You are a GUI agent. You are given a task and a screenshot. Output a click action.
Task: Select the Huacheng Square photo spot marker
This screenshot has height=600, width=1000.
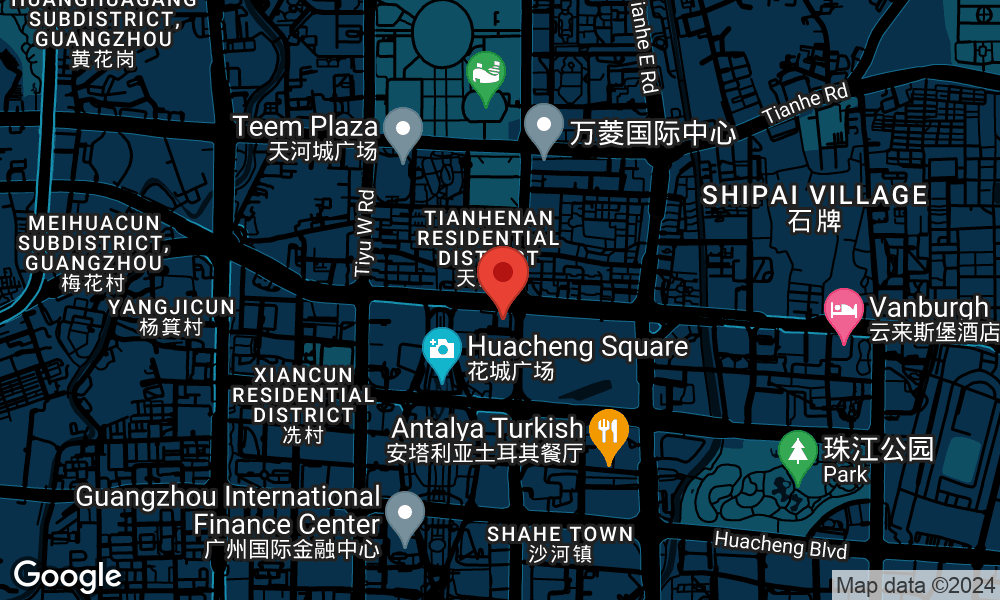[441, 350]
